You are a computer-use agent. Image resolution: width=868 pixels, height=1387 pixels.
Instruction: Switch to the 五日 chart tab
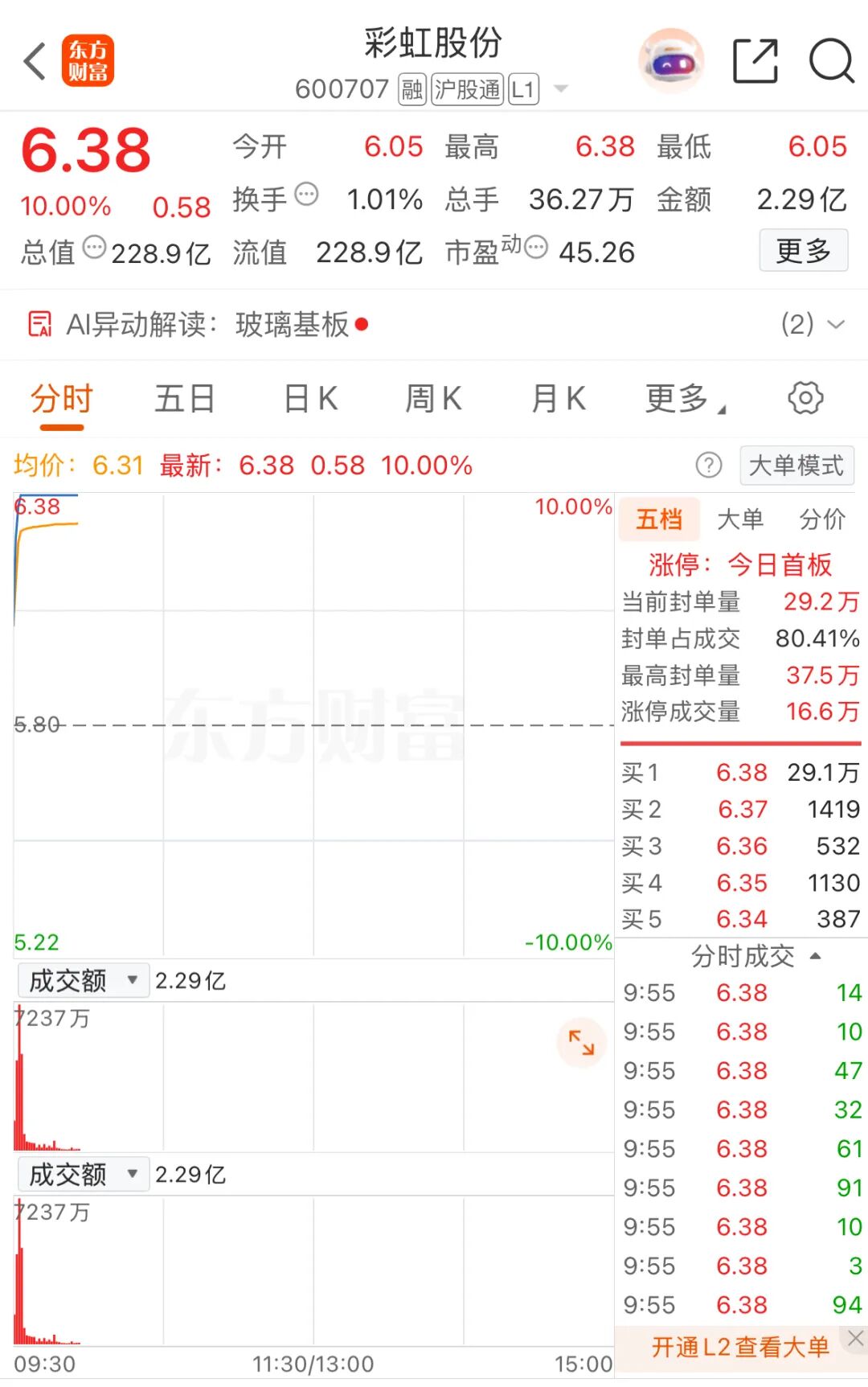pyautogui.click(x=185, y=399)
